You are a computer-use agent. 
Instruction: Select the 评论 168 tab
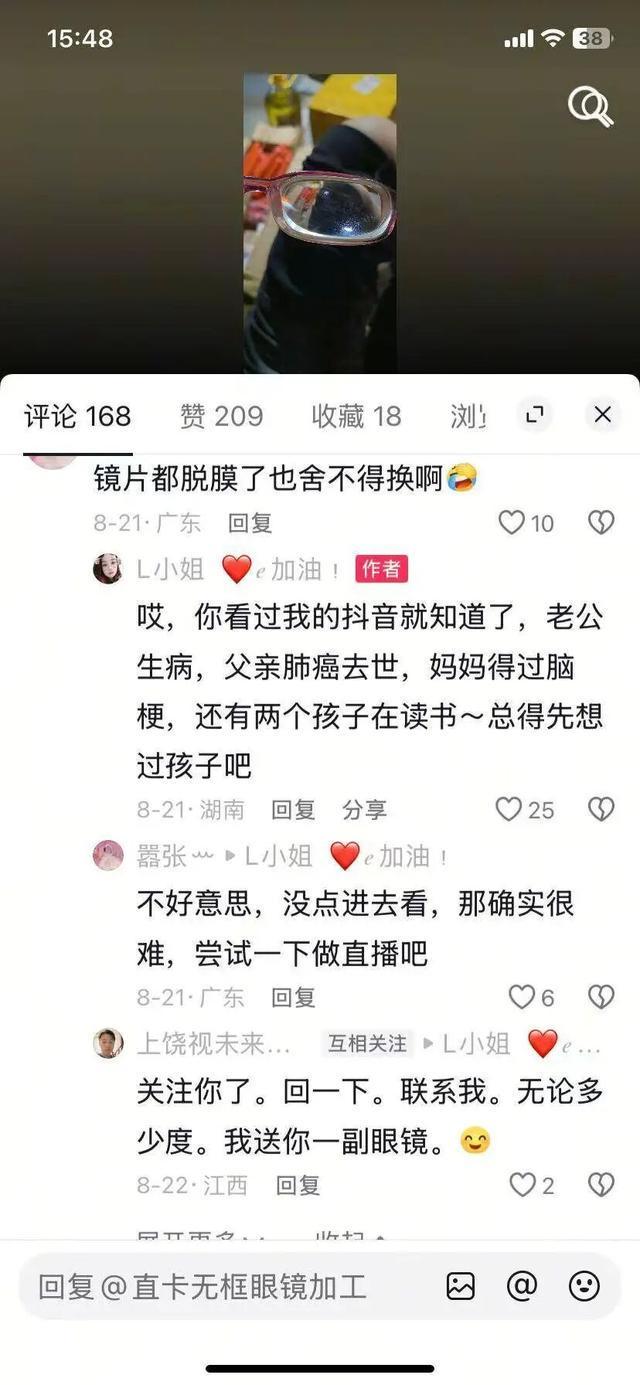(77, 416)
